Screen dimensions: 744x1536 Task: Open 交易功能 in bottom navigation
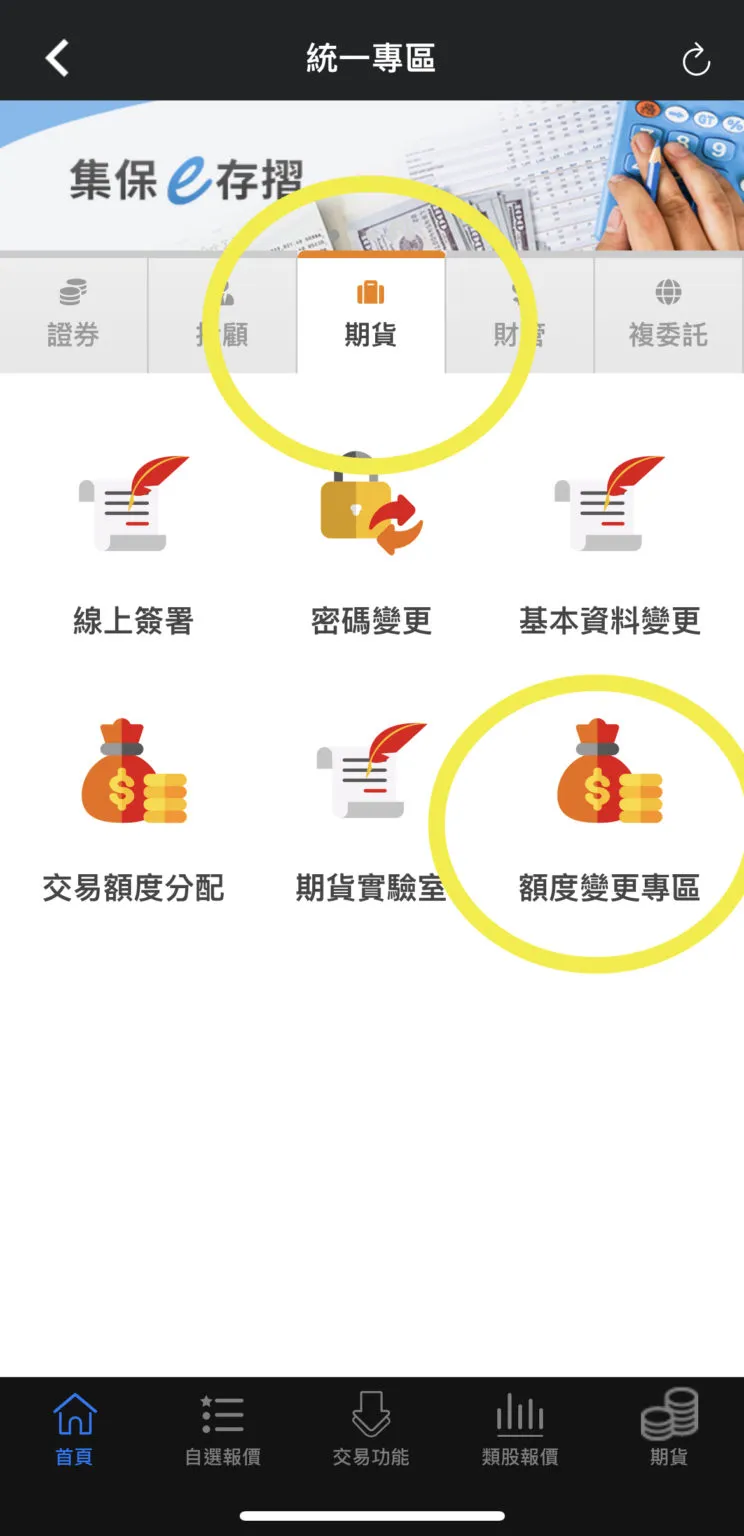click(x=371, y=1428)
